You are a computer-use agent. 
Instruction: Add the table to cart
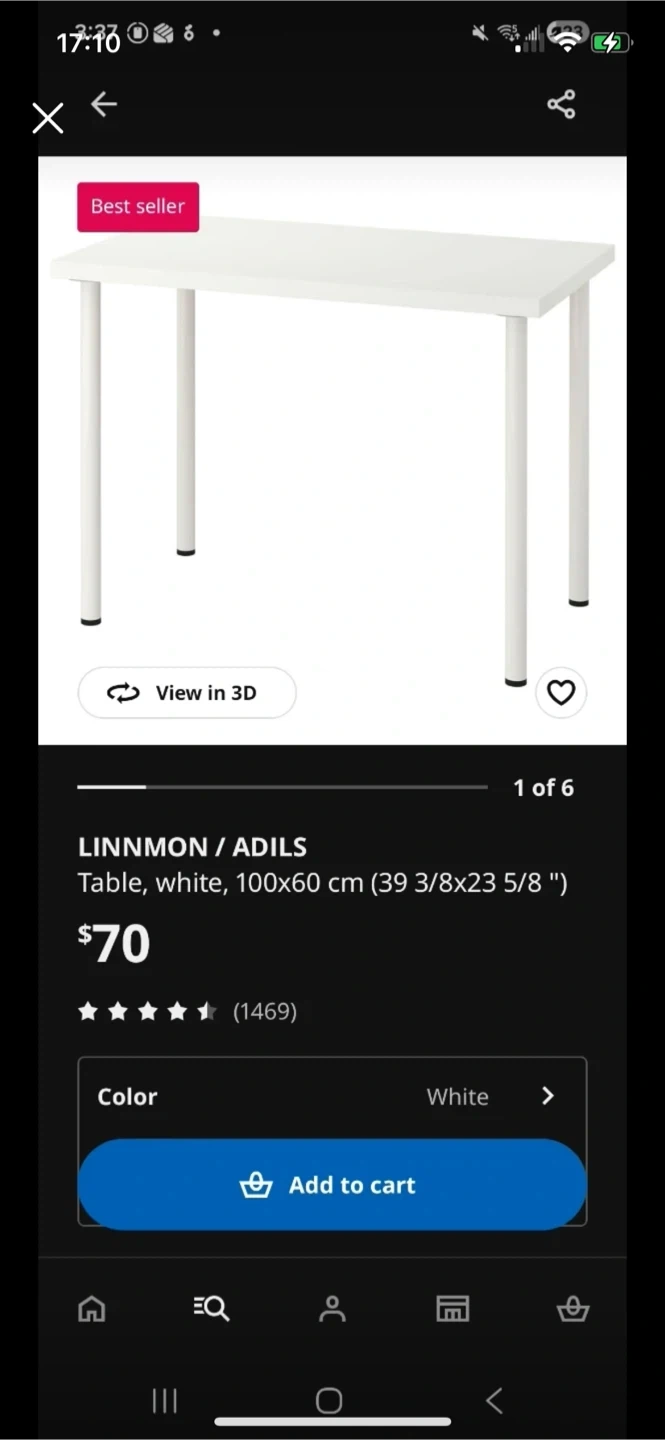332,1185
